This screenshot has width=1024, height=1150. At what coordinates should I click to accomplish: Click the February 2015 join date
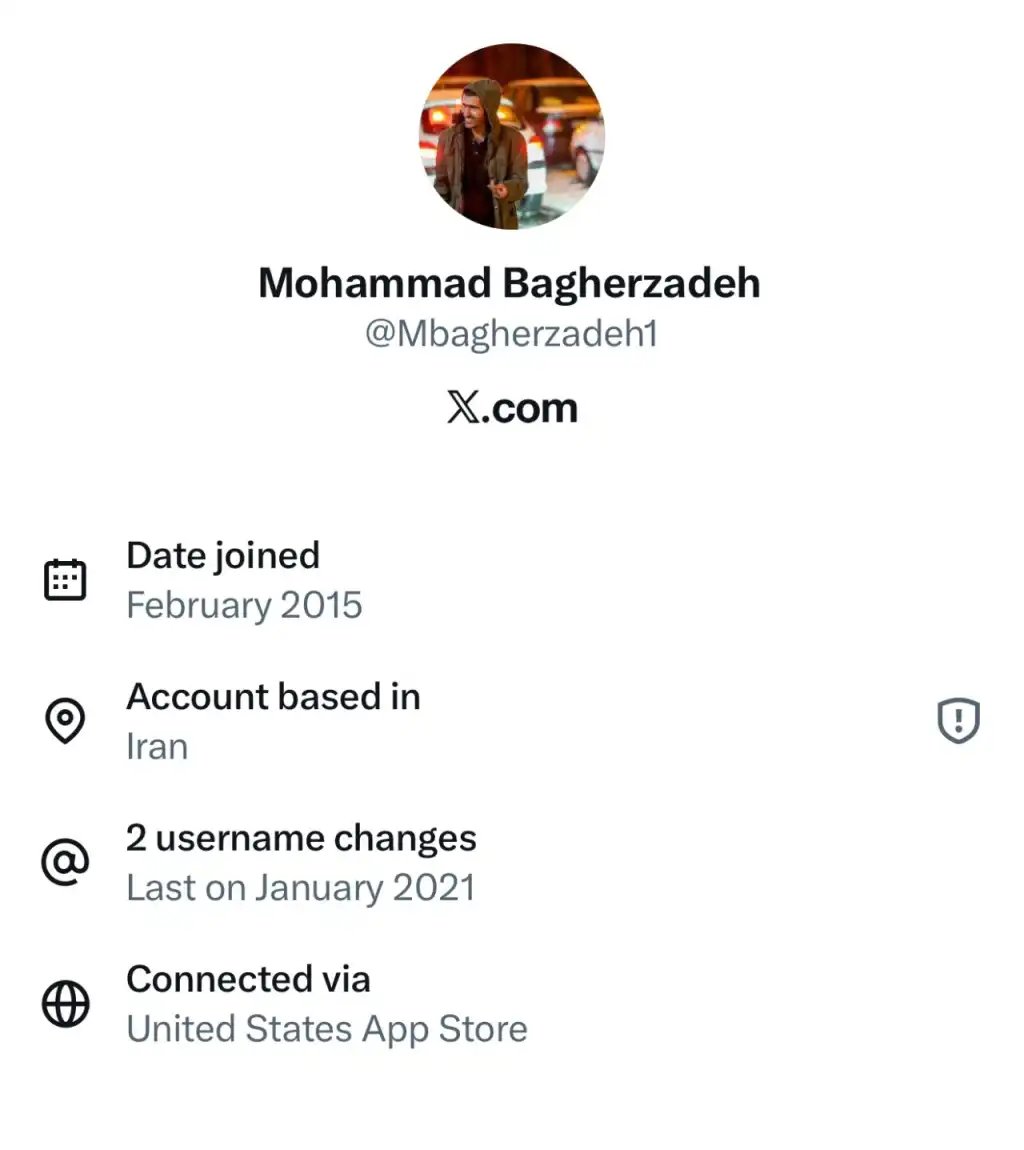[x=245, y=604]
